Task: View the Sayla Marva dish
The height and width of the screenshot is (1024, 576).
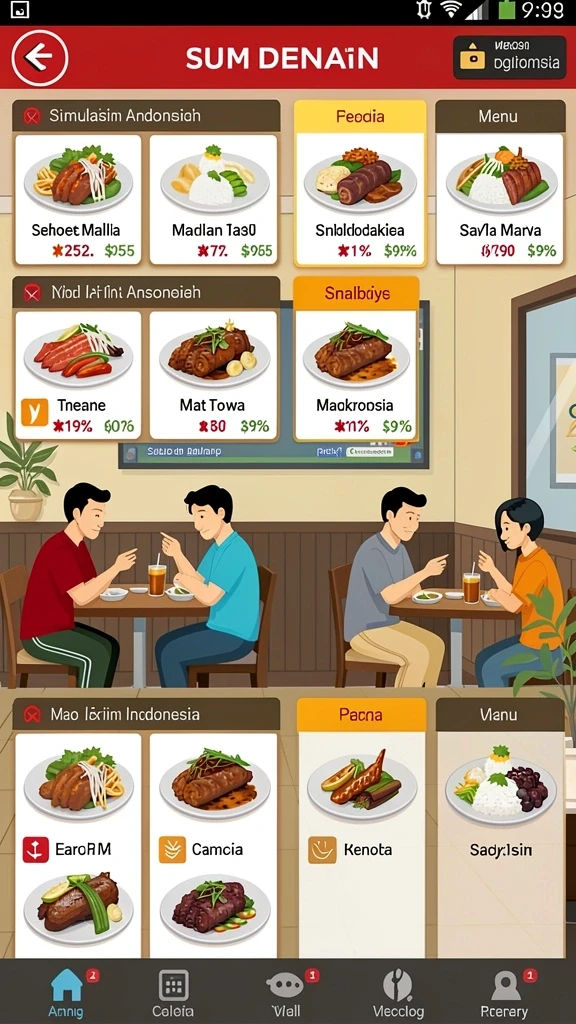Action: (500, 199)
